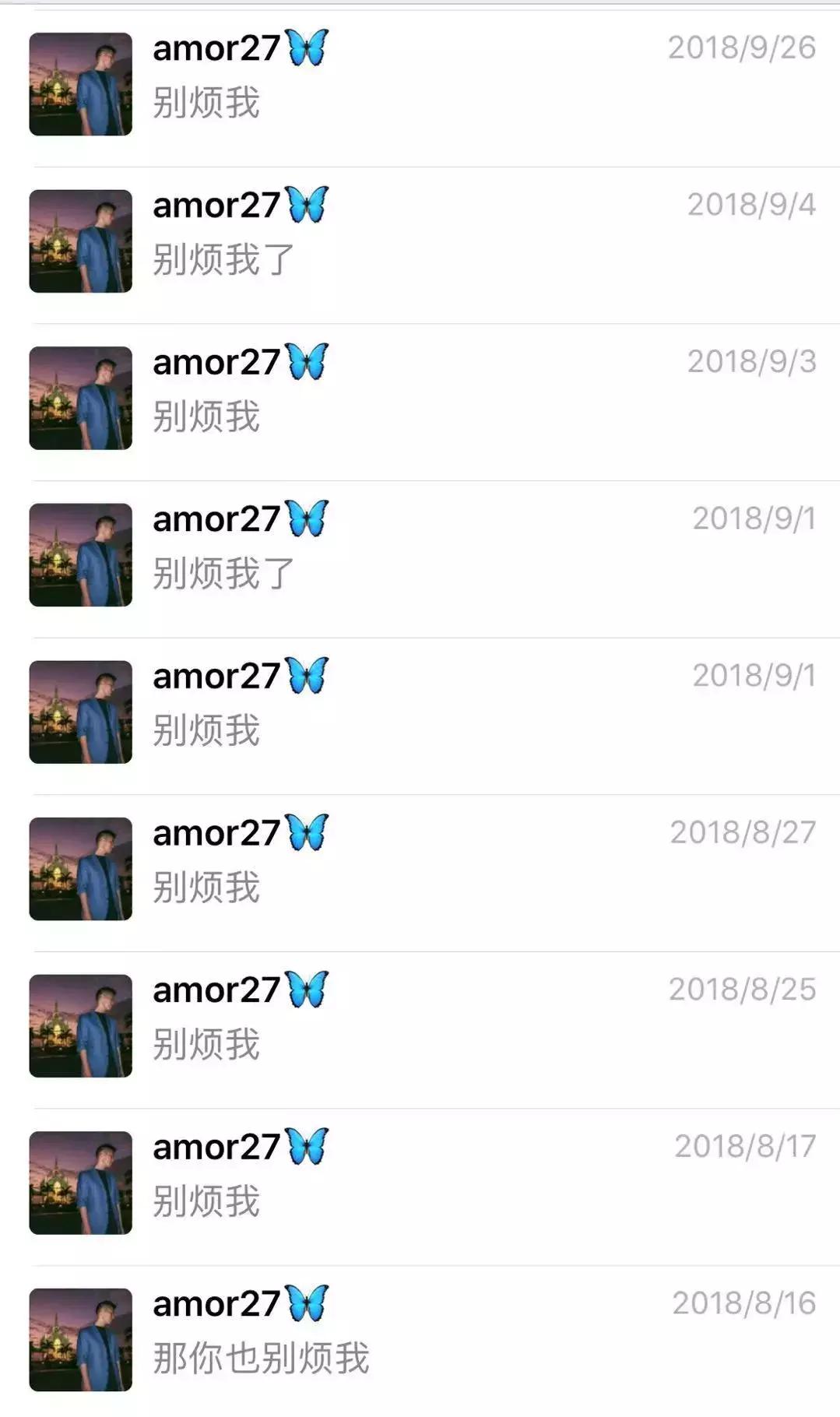Click amor27's avatar on the 2018/8/27 message
The height and width of the screenshot is (1417, 840).
80,867
